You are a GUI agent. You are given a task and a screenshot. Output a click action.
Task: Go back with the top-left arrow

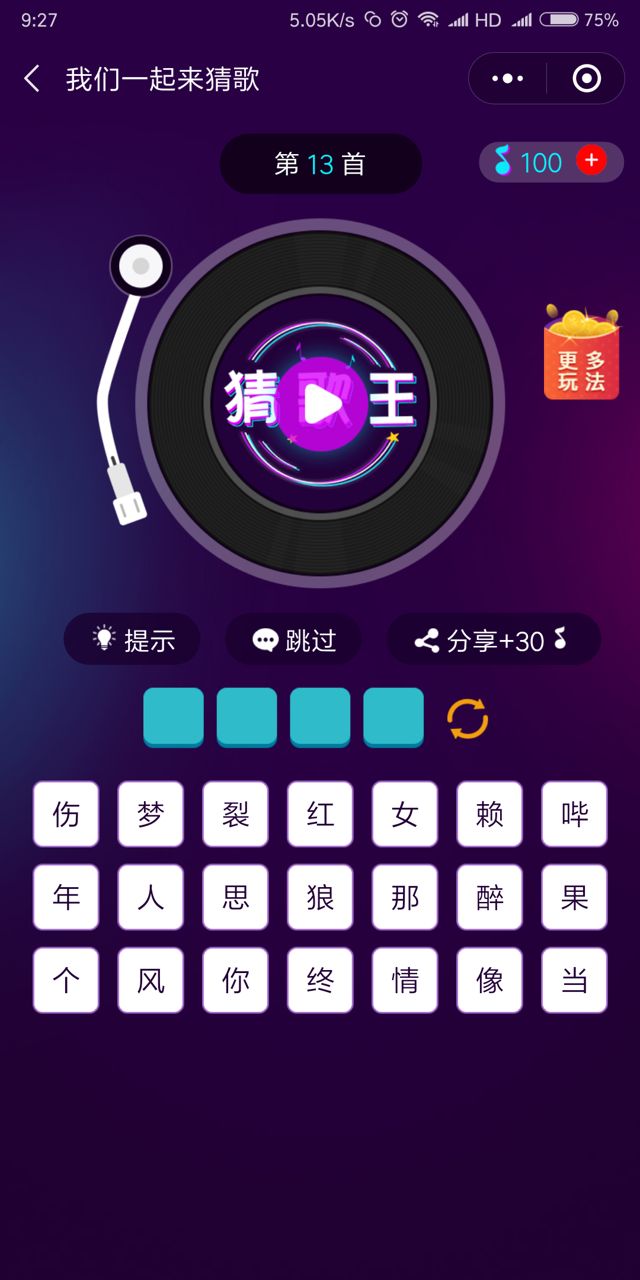(x=33, y=79)
